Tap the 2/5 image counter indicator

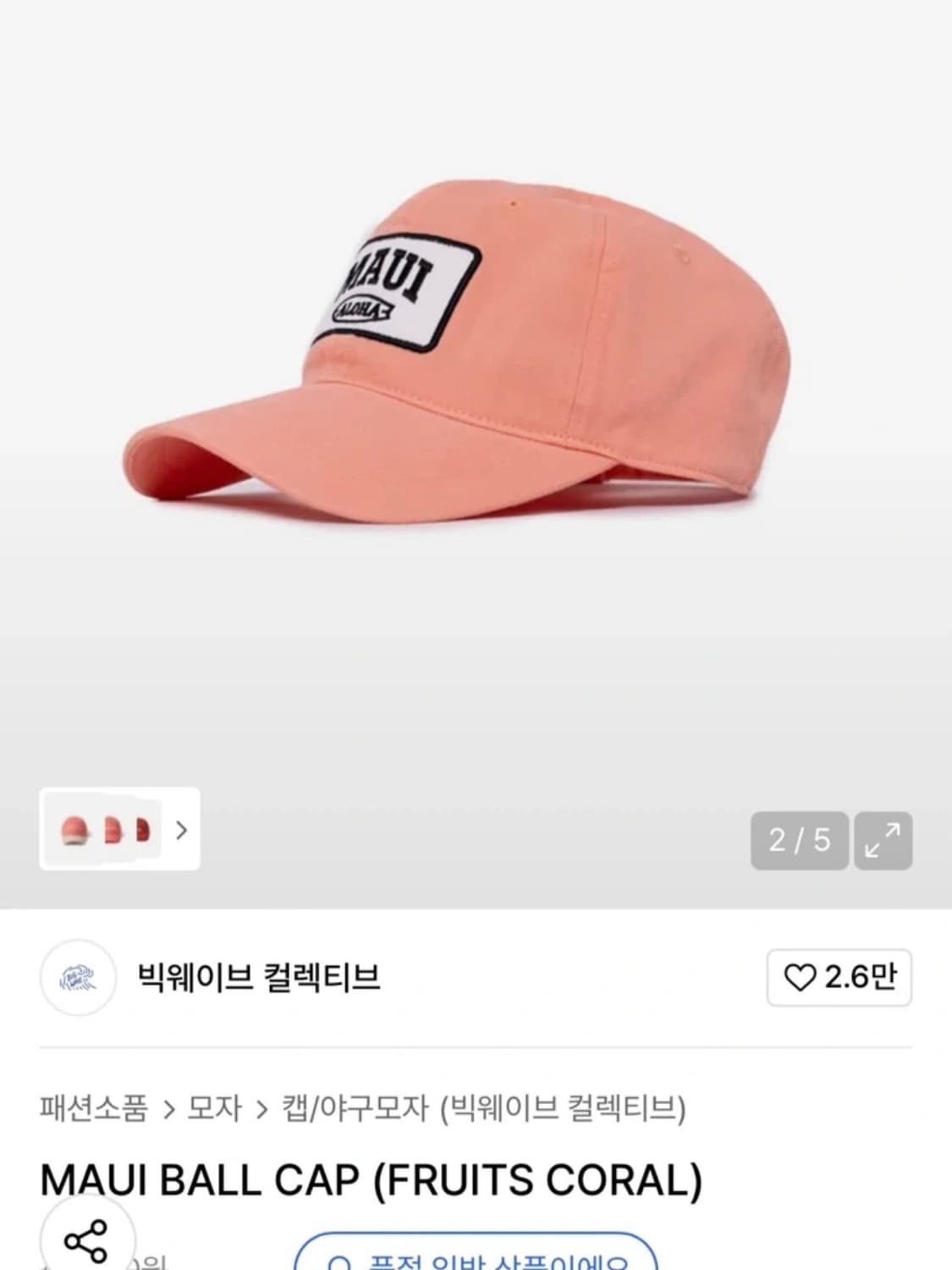coord(800,842)
